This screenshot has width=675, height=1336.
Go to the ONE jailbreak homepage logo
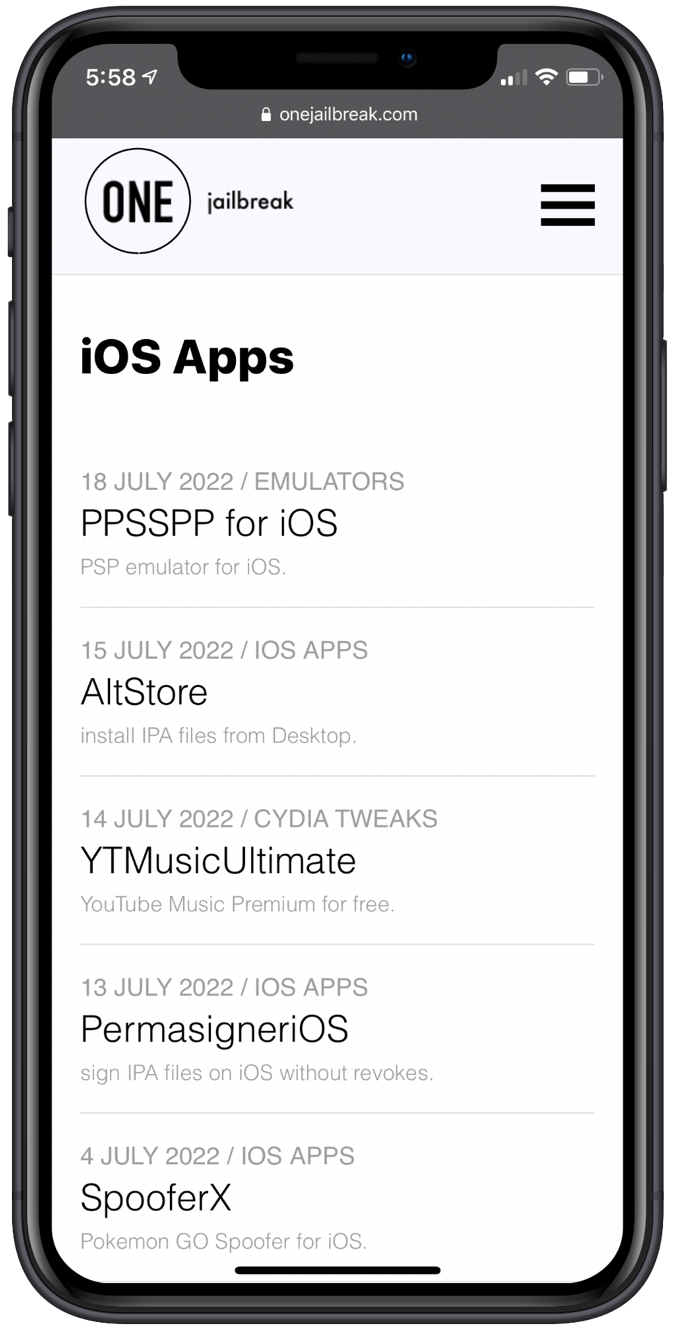(x=138, y=201)
